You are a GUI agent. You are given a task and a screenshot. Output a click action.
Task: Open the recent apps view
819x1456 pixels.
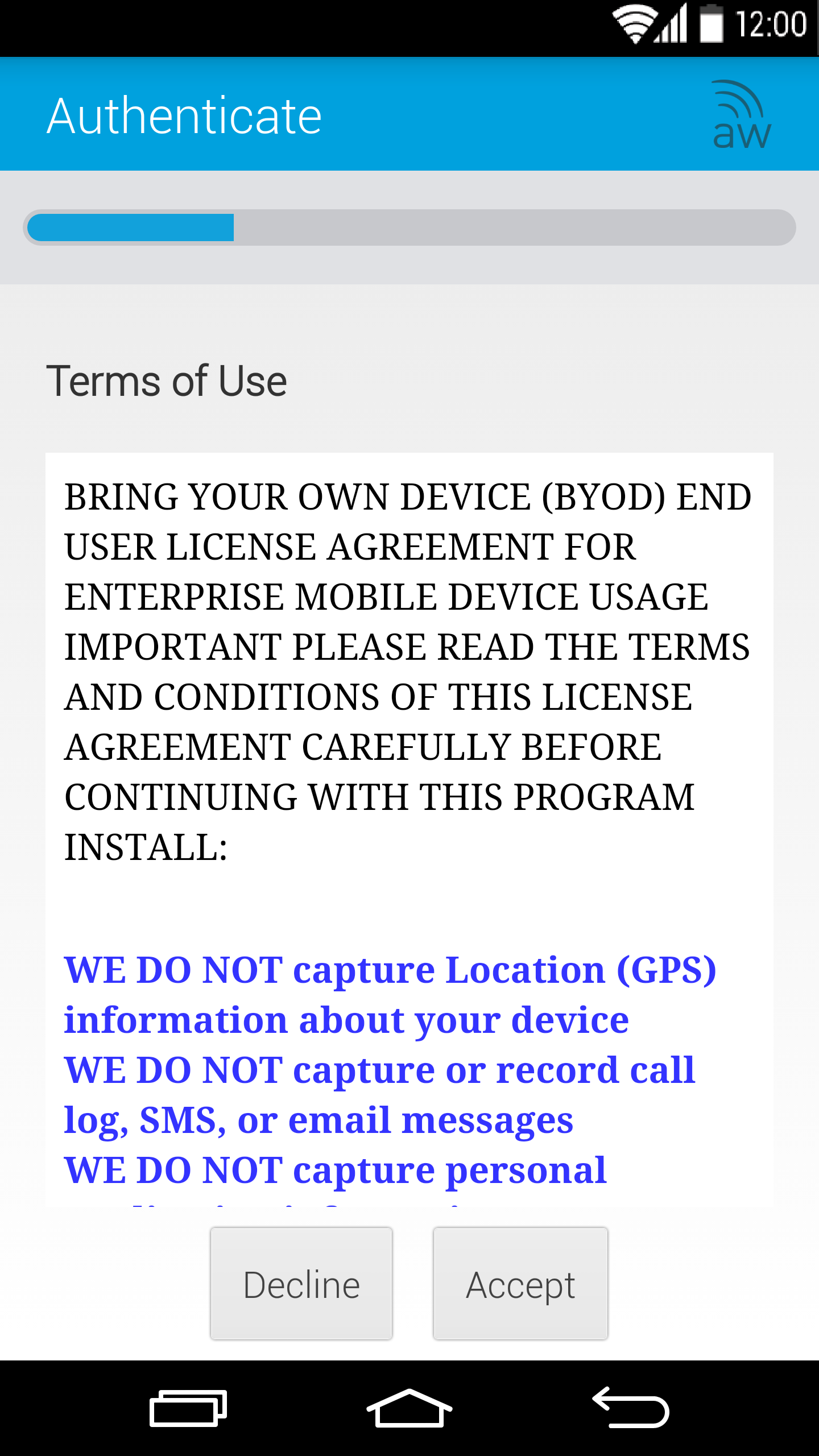pyautogui.click(x=188, y=1408)
